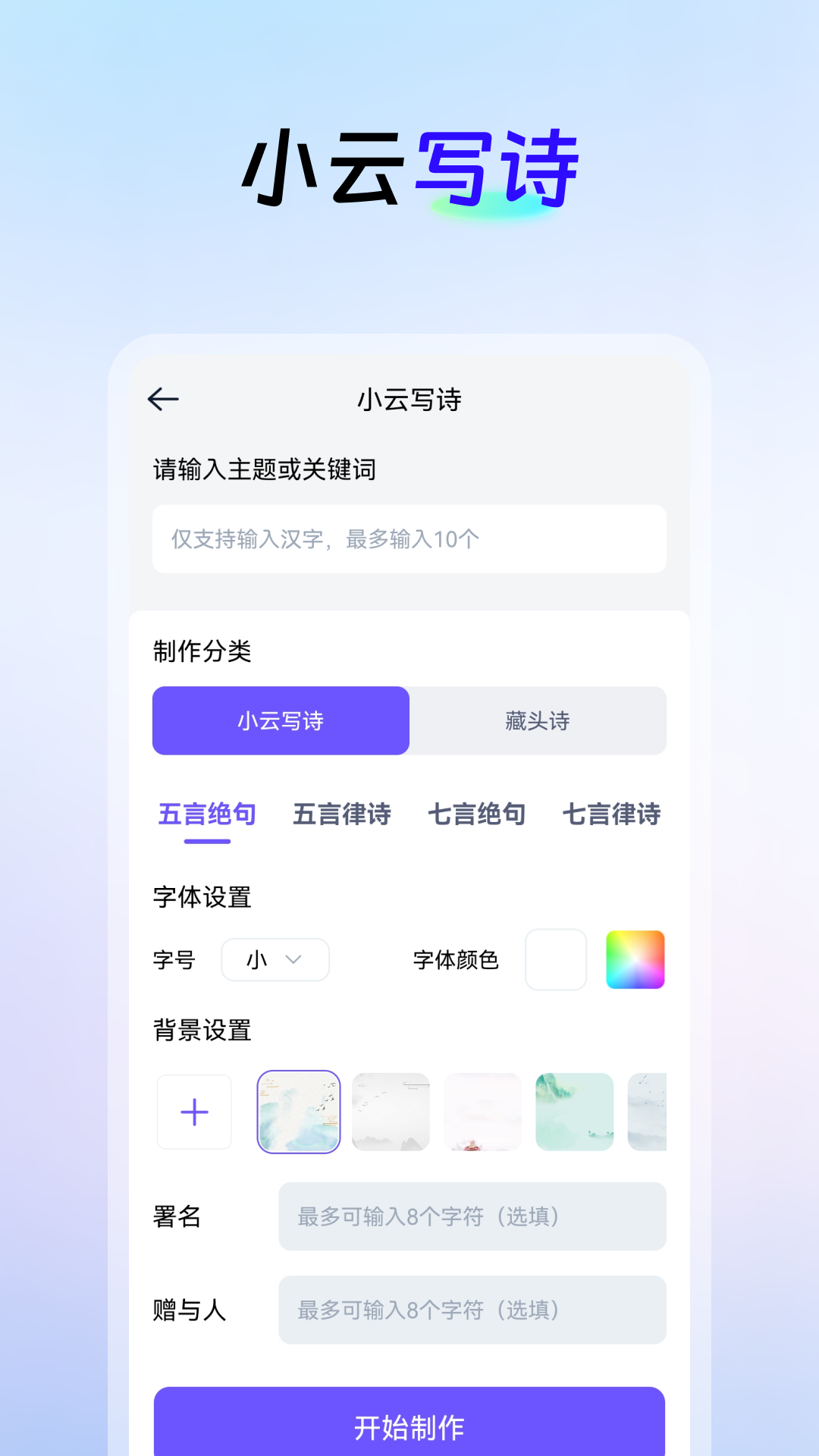Select the 五言律诗 poem style

(341, 814)
